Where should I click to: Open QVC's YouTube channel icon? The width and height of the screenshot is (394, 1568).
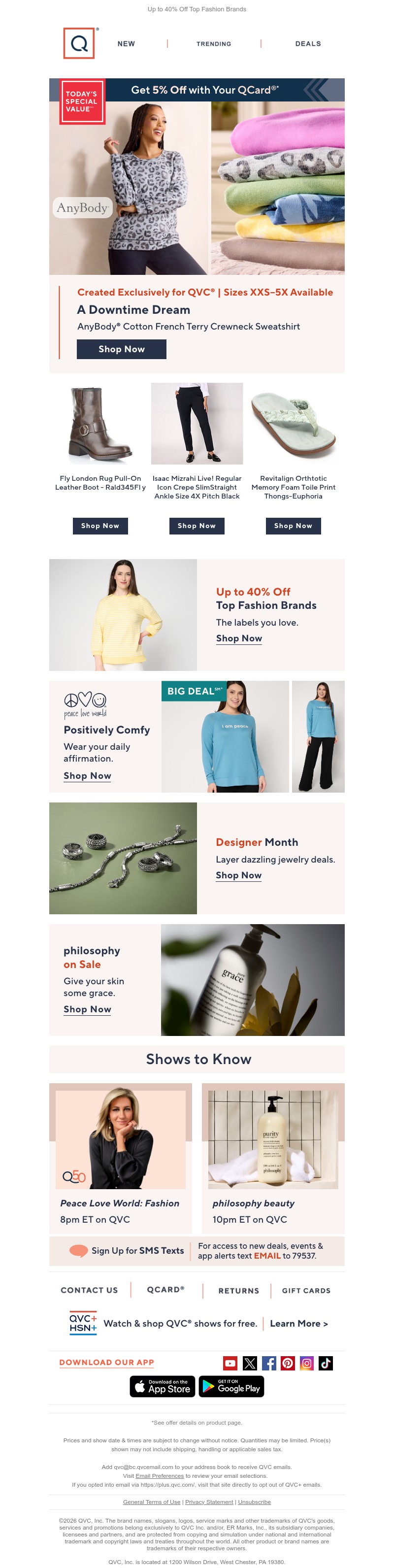coord(230,1363)
